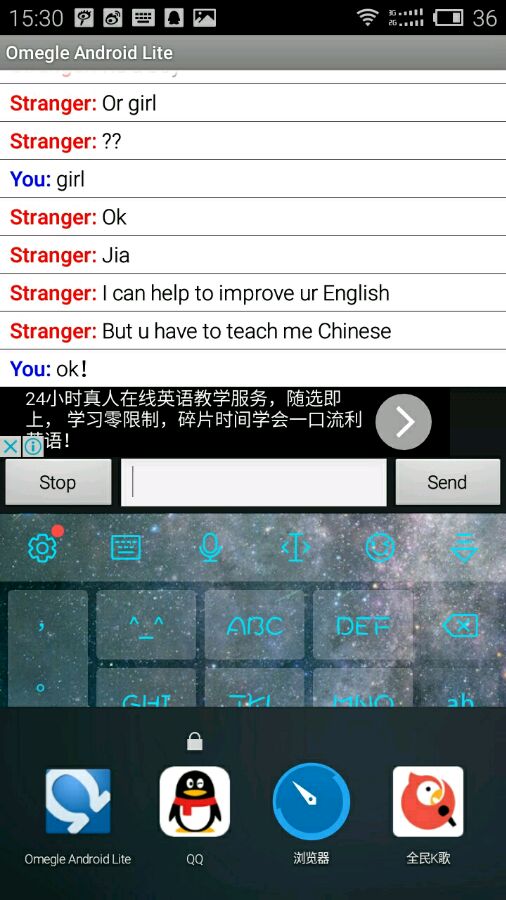506x900 pixels.
Task: Open the English-teaching ad arrow
Action: (x=403, y=422)
